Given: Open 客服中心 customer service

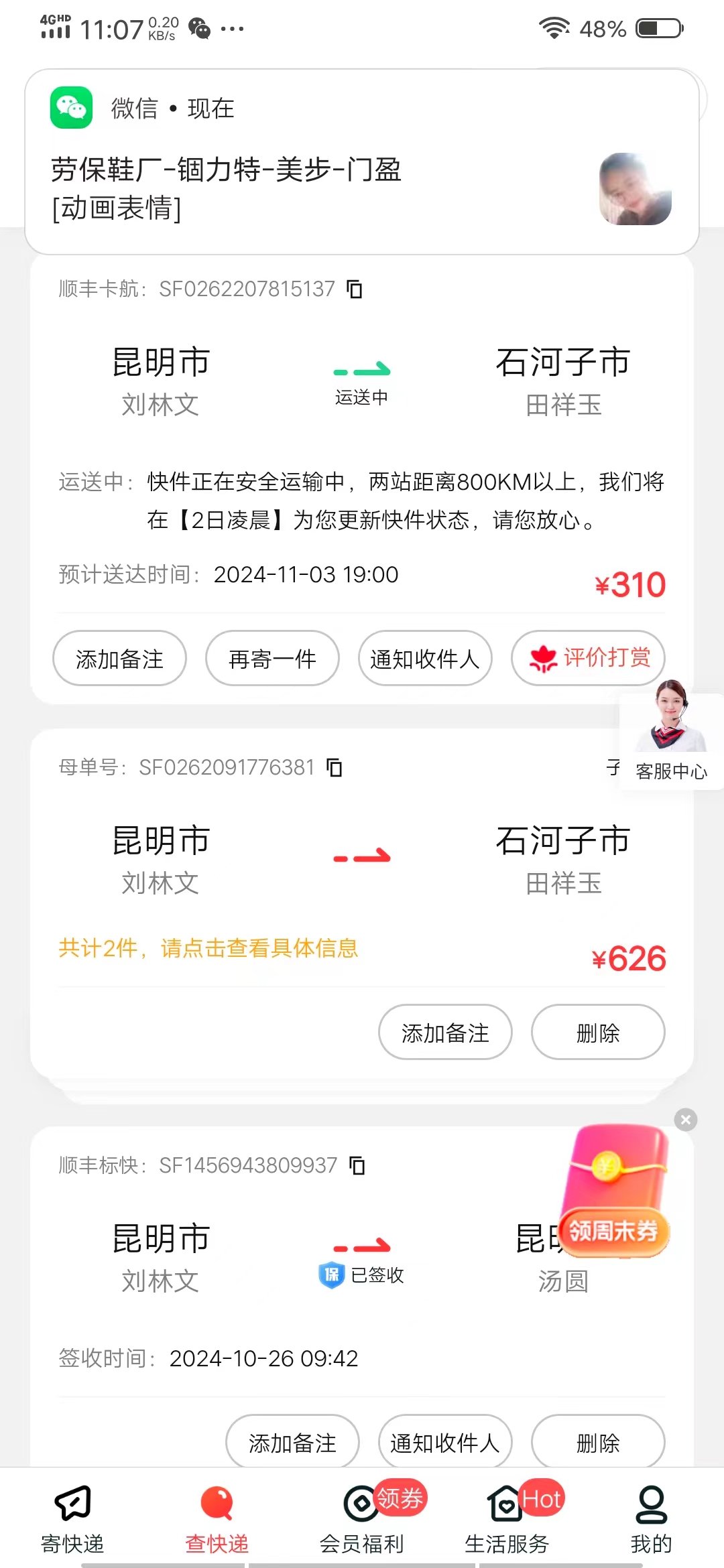Looking at the screenshot, I should click(670, 737).
